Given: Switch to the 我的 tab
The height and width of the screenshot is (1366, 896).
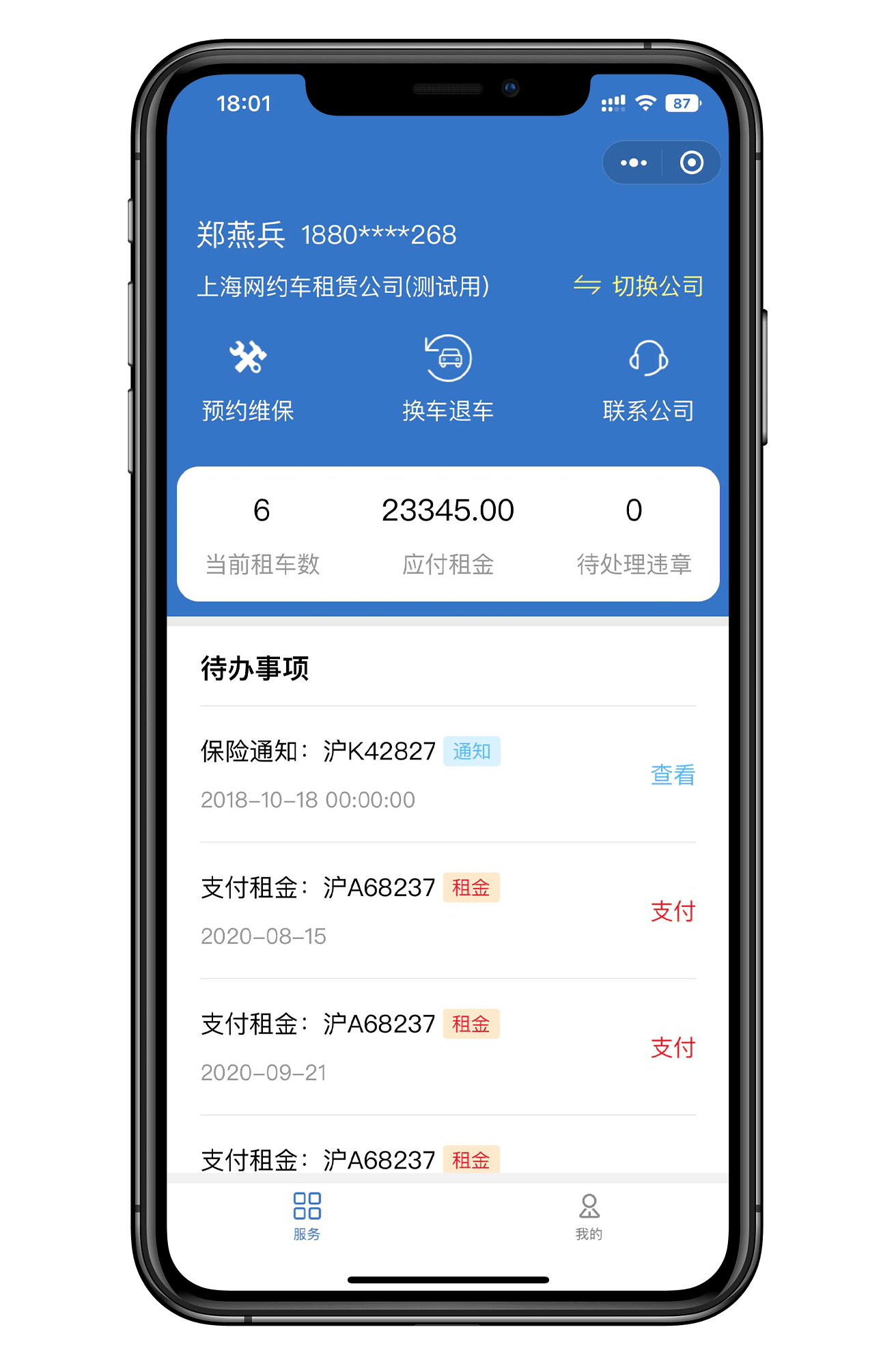Looking at the screenshot, I should point(589,1215).
